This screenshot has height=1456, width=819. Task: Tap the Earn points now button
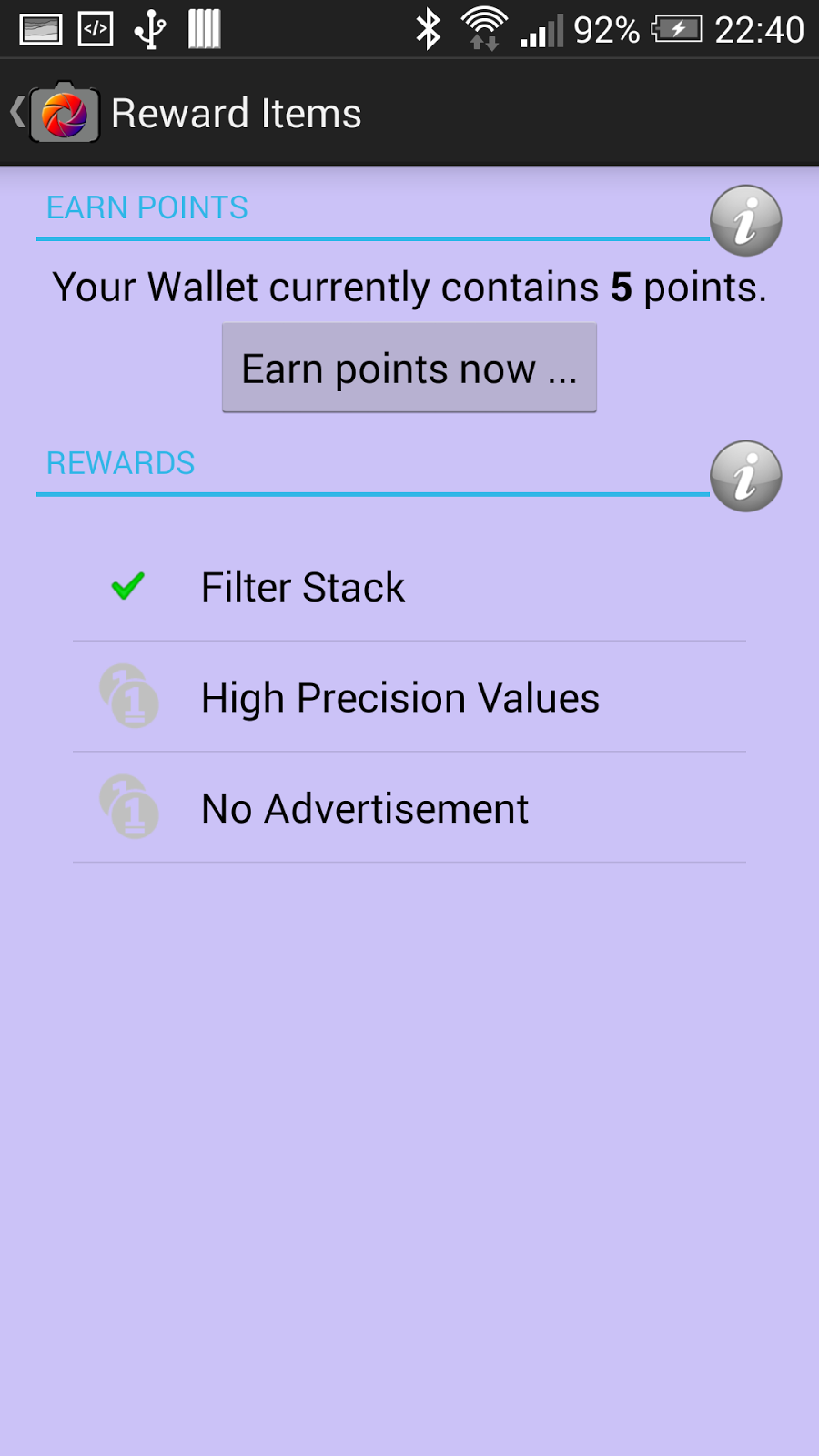[x=409, y=369]
